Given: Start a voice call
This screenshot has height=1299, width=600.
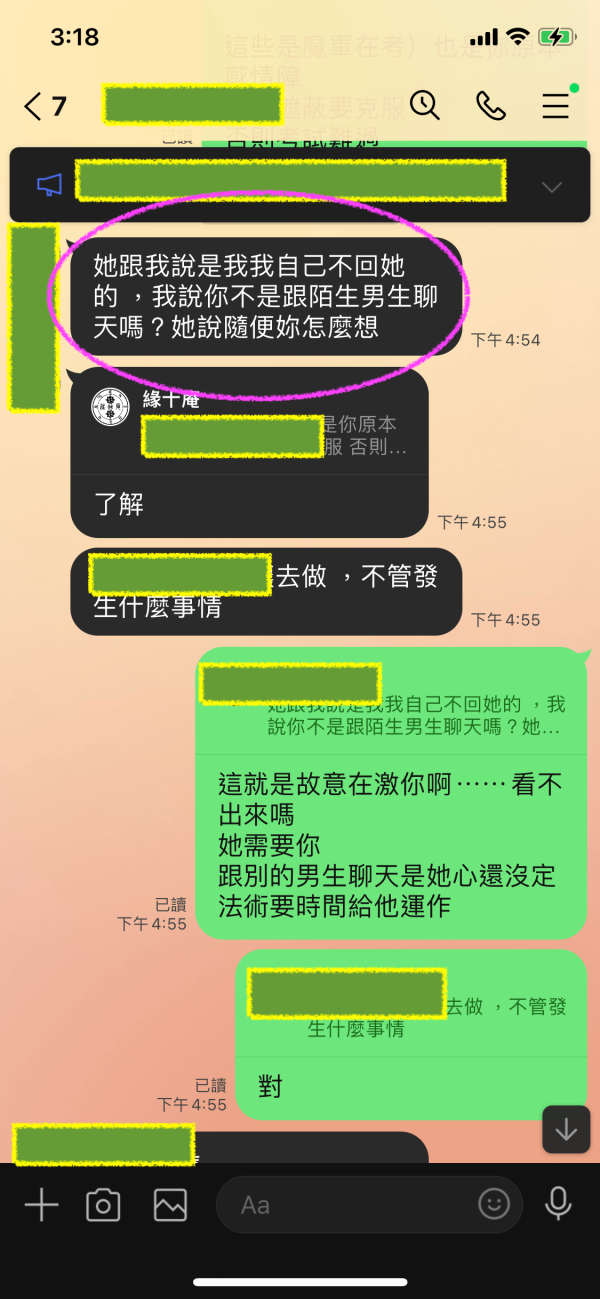Looking at the screenshot, I should click(490, 105).
